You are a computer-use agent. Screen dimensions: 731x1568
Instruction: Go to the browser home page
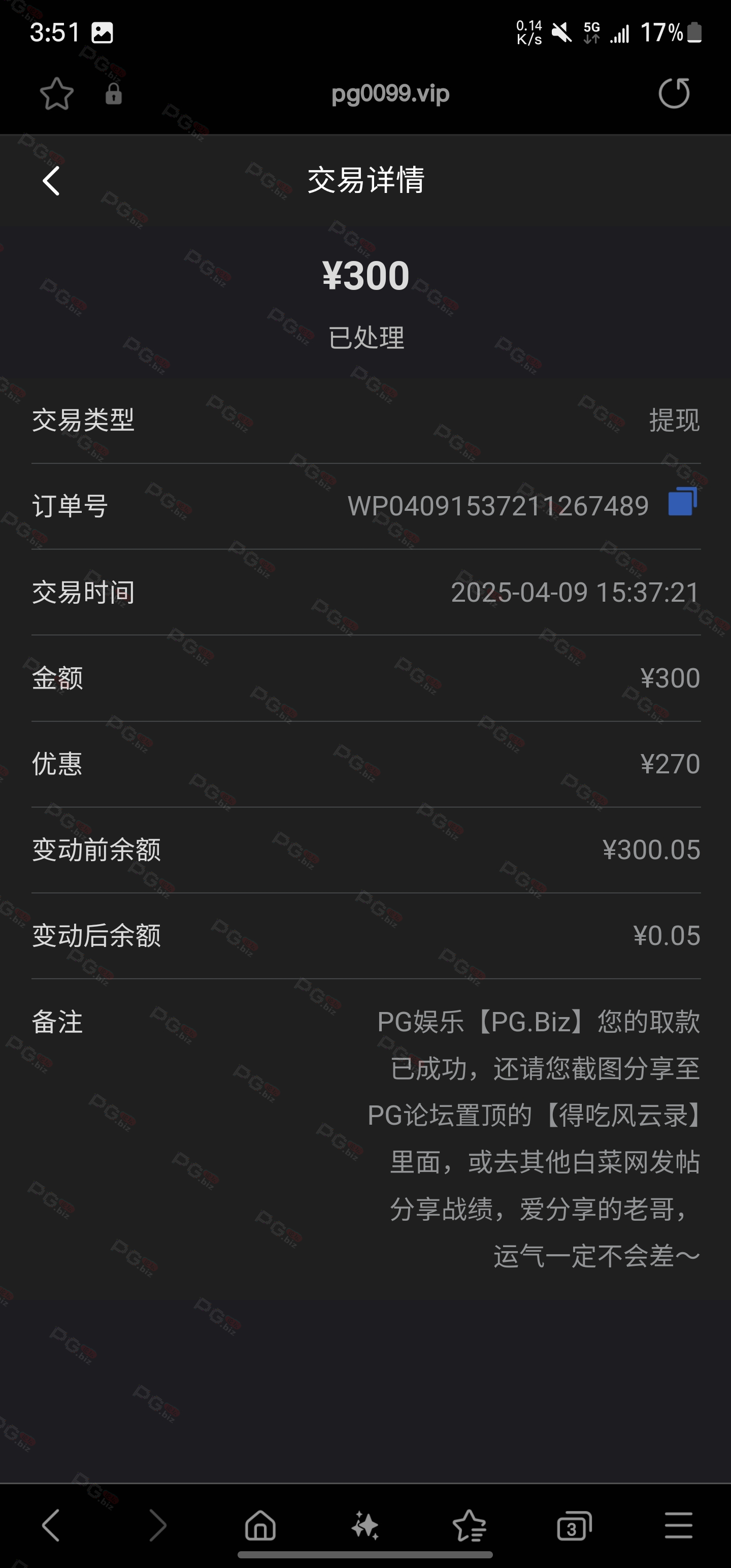[x=260, y=1525]
